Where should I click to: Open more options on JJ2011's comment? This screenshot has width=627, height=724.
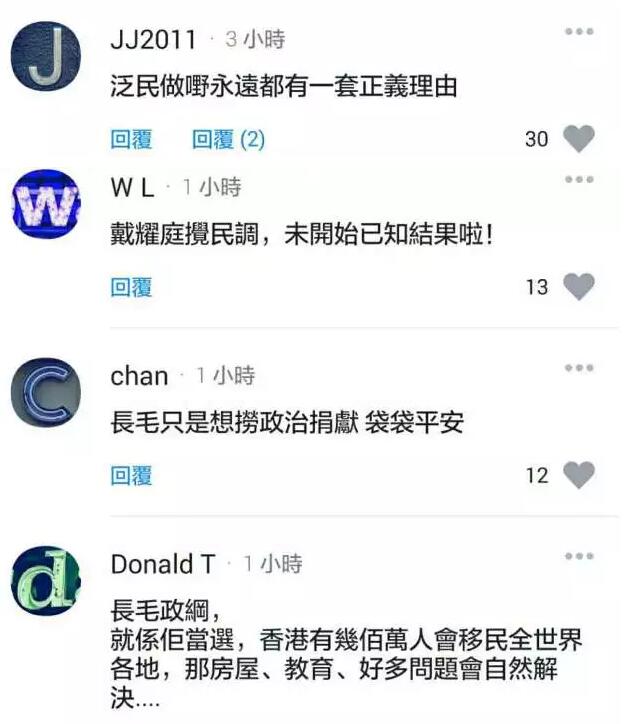pos(579,32)
